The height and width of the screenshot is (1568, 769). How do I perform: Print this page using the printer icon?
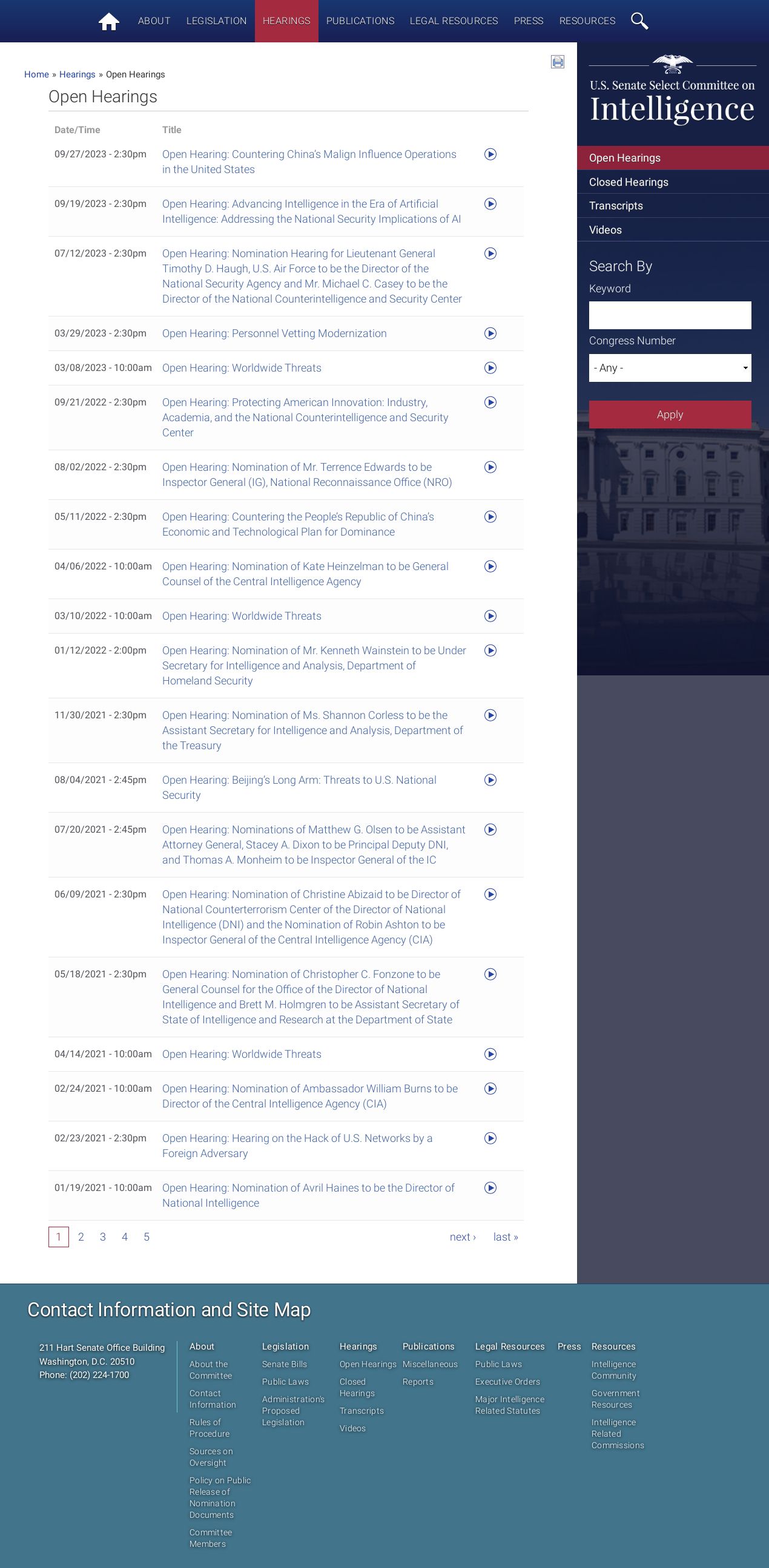point(557,62)
